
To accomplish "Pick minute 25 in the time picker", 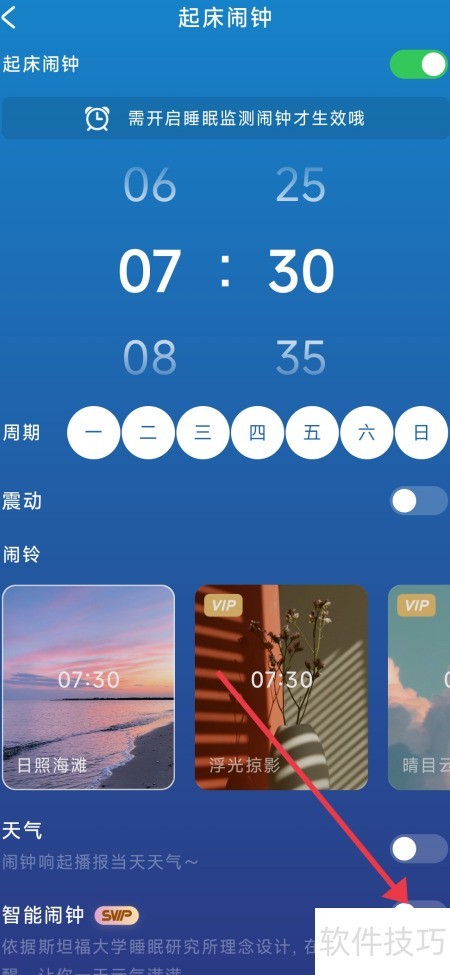I will [x=301, y=185].
